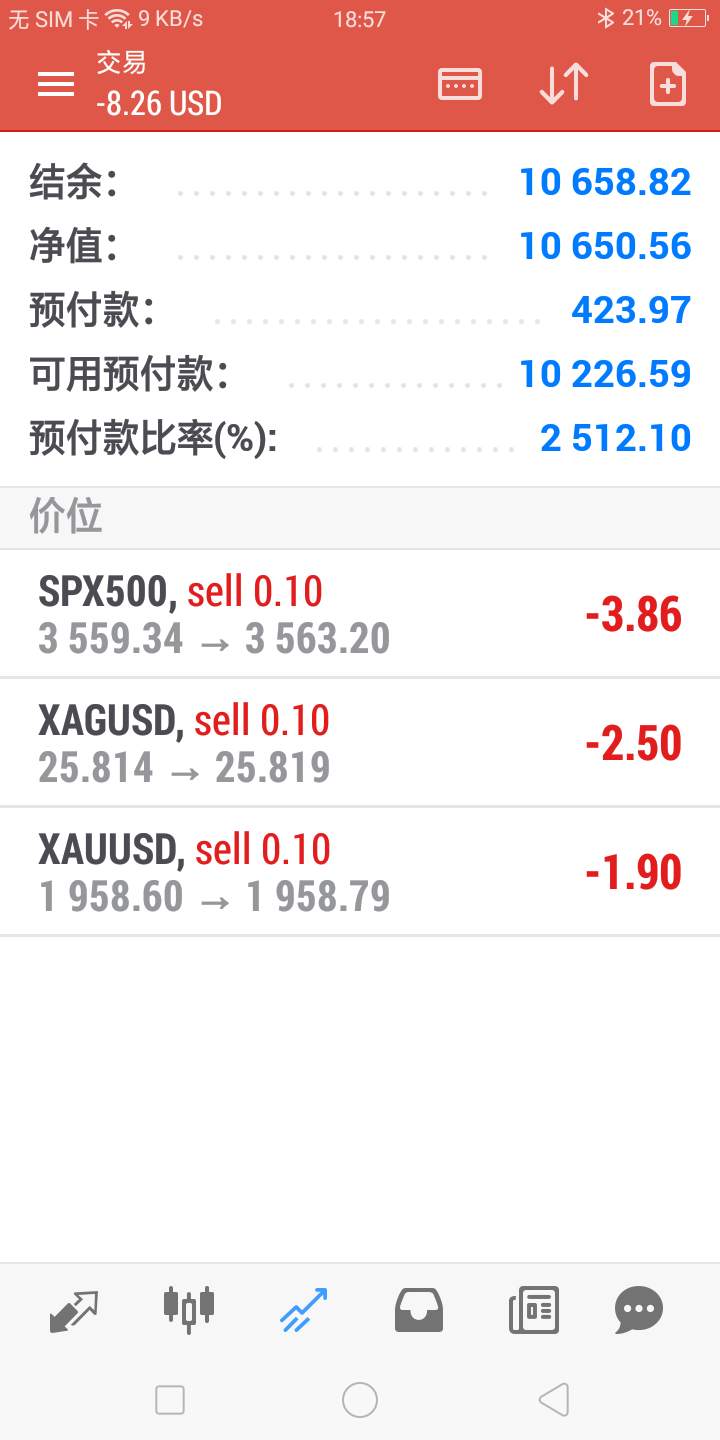
Task: Create a new order
Action: coord(667,84)
